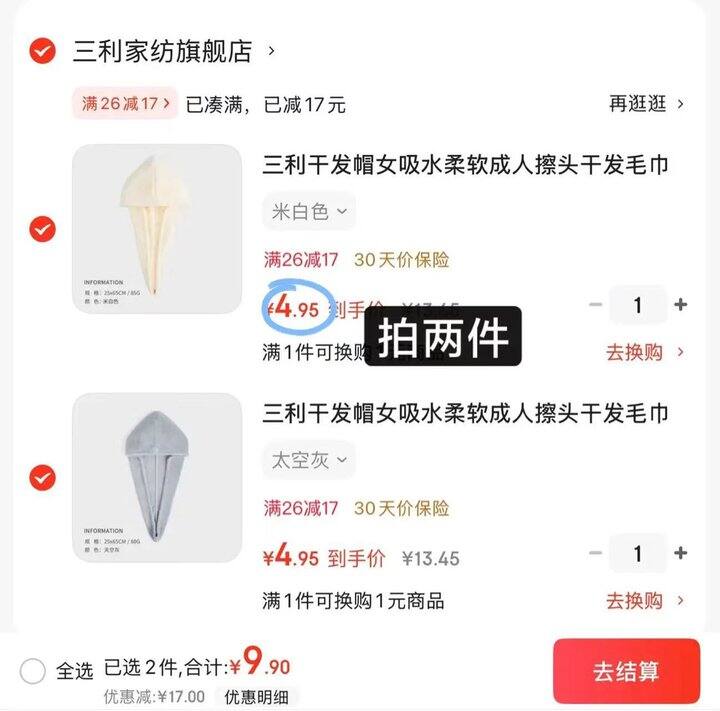Change the 太空灰 color option
Screen dimensions: 720x711
(x=309, y=460)
